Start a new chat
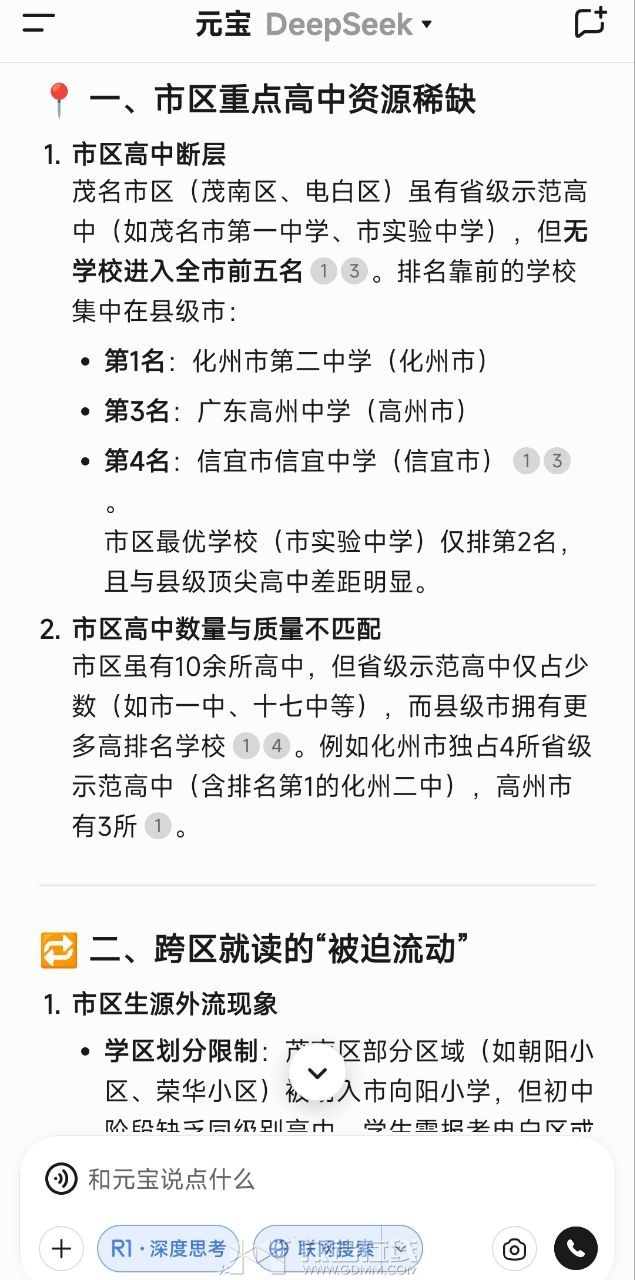Image resolution: width=635 pixels, height=1280 pixels. pos(590,24)
